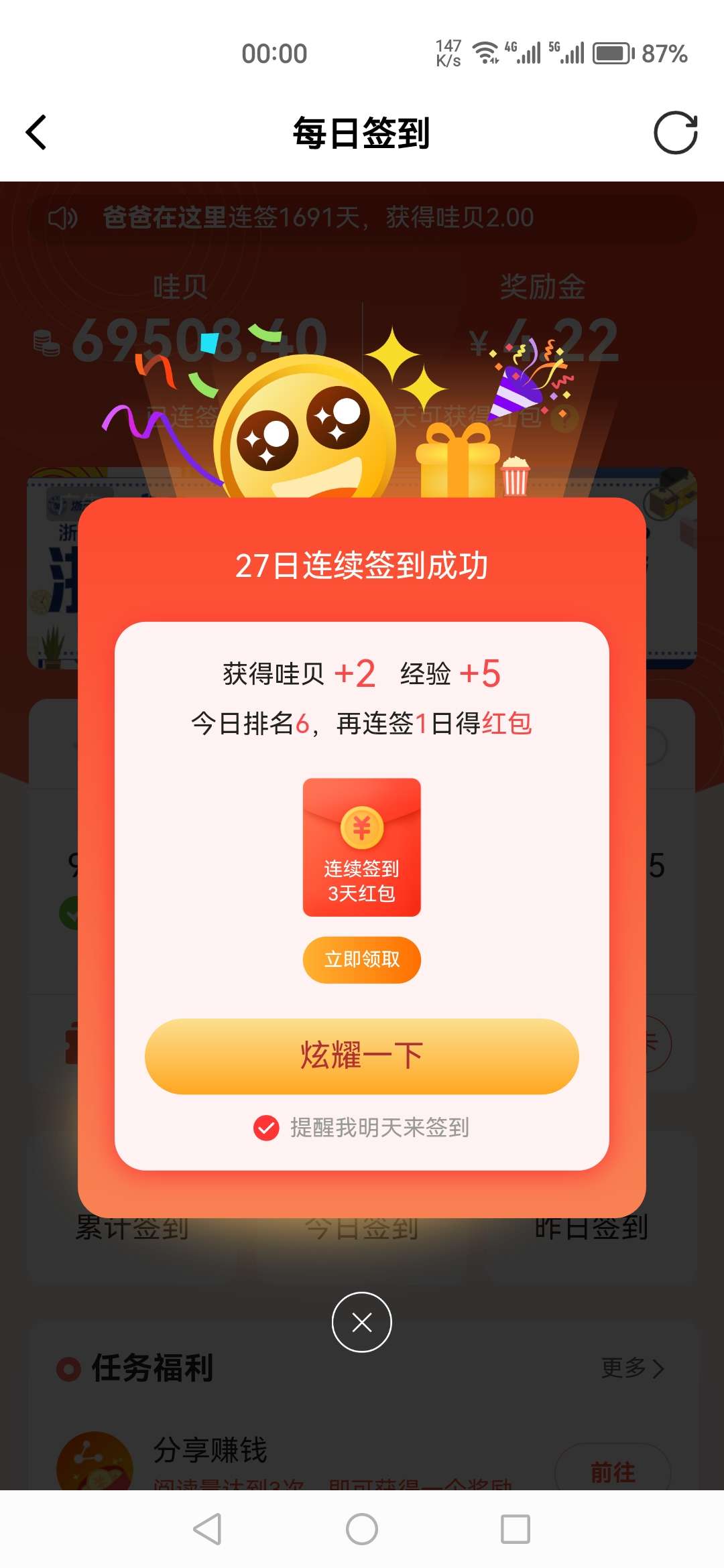Image resolution: width=724 pixels, height=1568 pixels.
Task: Open the 连续签到3天红包 red packet
Action: coord(361,847)
